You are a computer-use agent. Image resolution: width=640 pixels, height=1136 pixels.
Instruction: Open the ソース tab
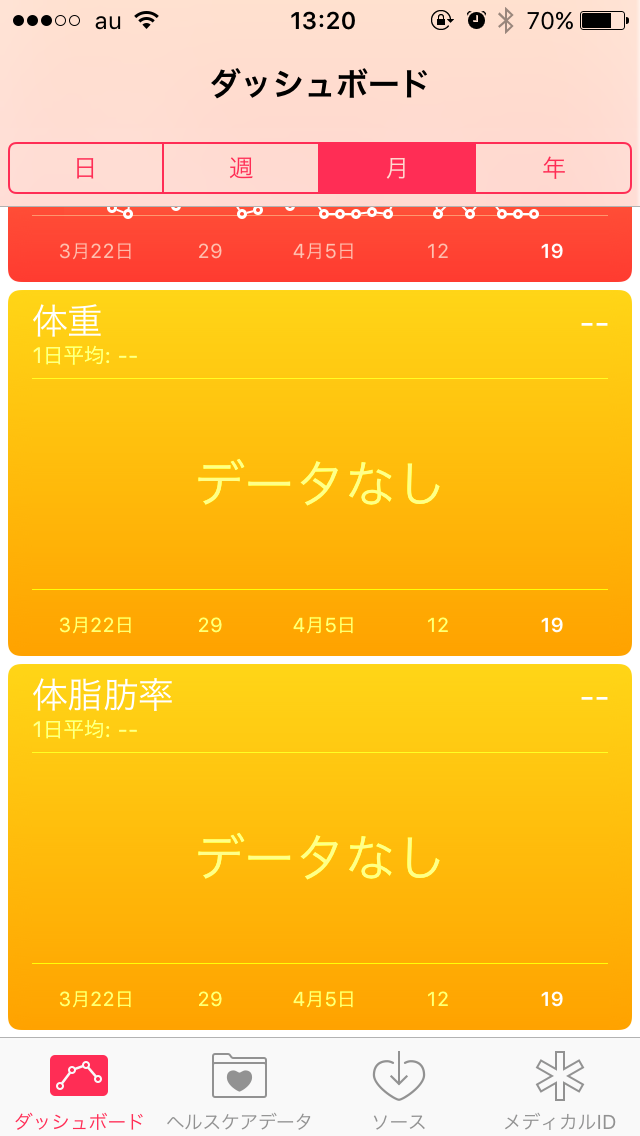[x=399, y=1088]
